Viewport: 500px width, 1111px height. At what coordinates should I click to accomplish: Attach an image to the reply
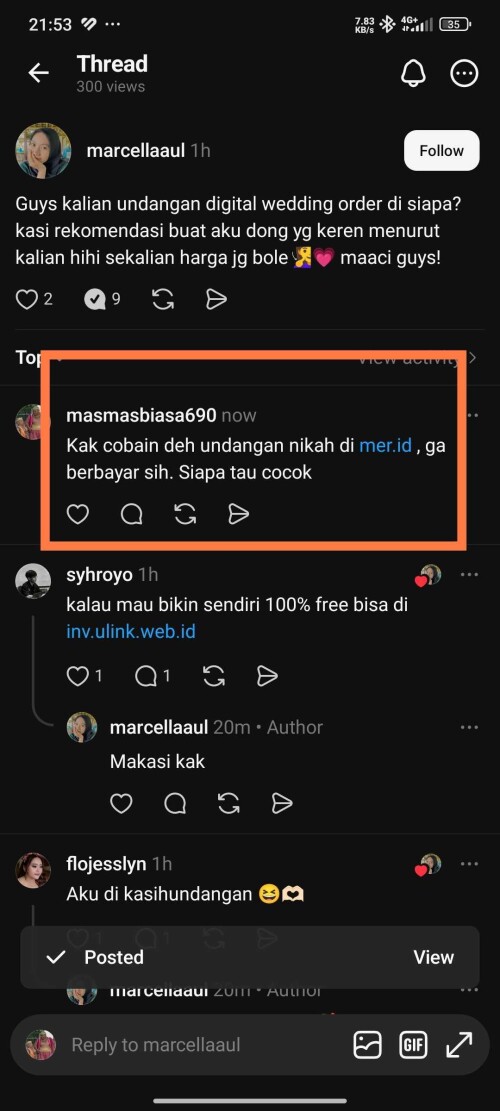tap(368, 1044)
